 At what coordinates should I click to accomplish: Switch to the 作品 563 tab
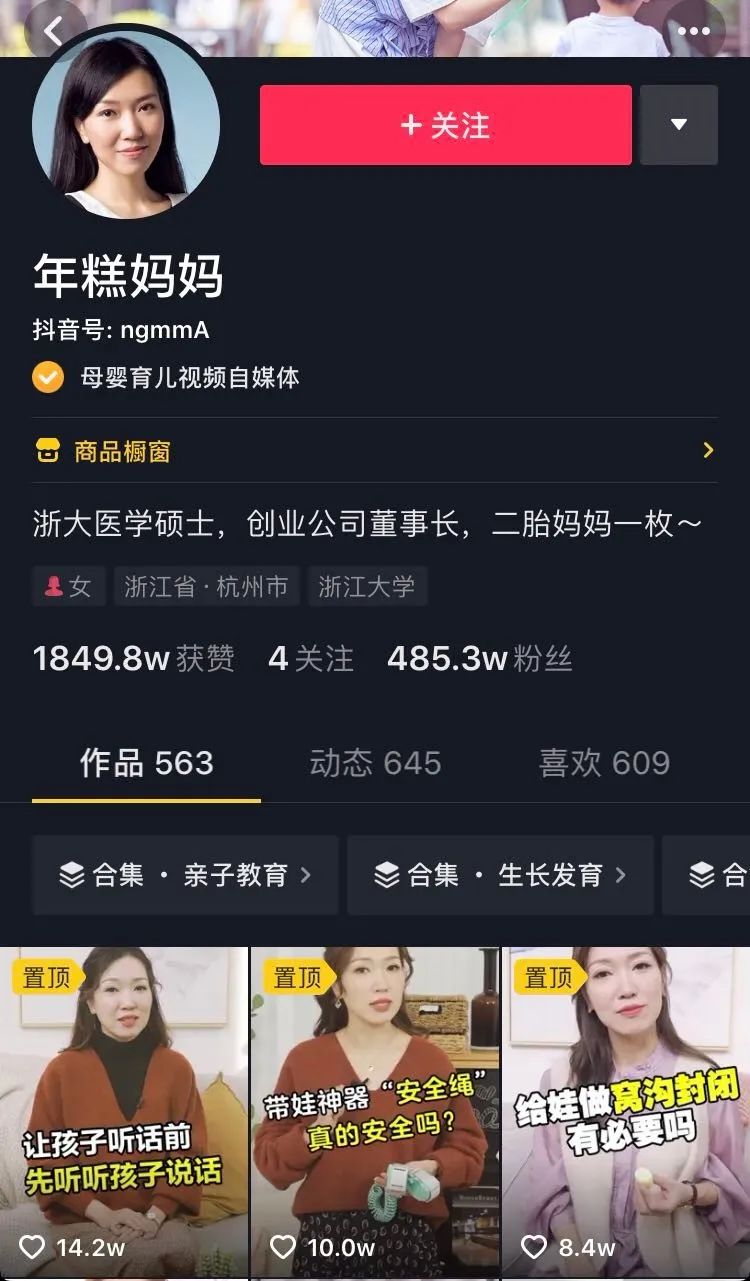pos(146,764)
